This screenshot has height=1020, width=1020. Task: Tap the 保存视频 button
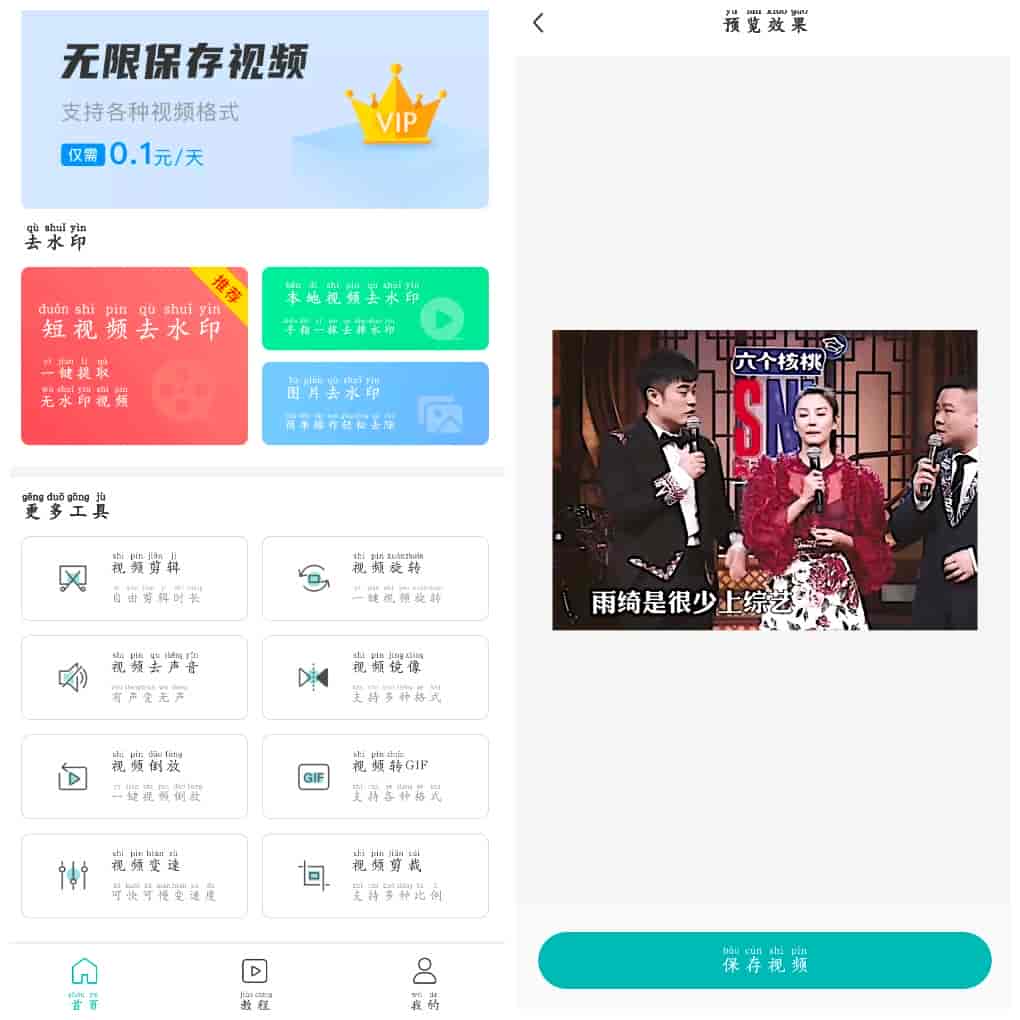(764, 960)
